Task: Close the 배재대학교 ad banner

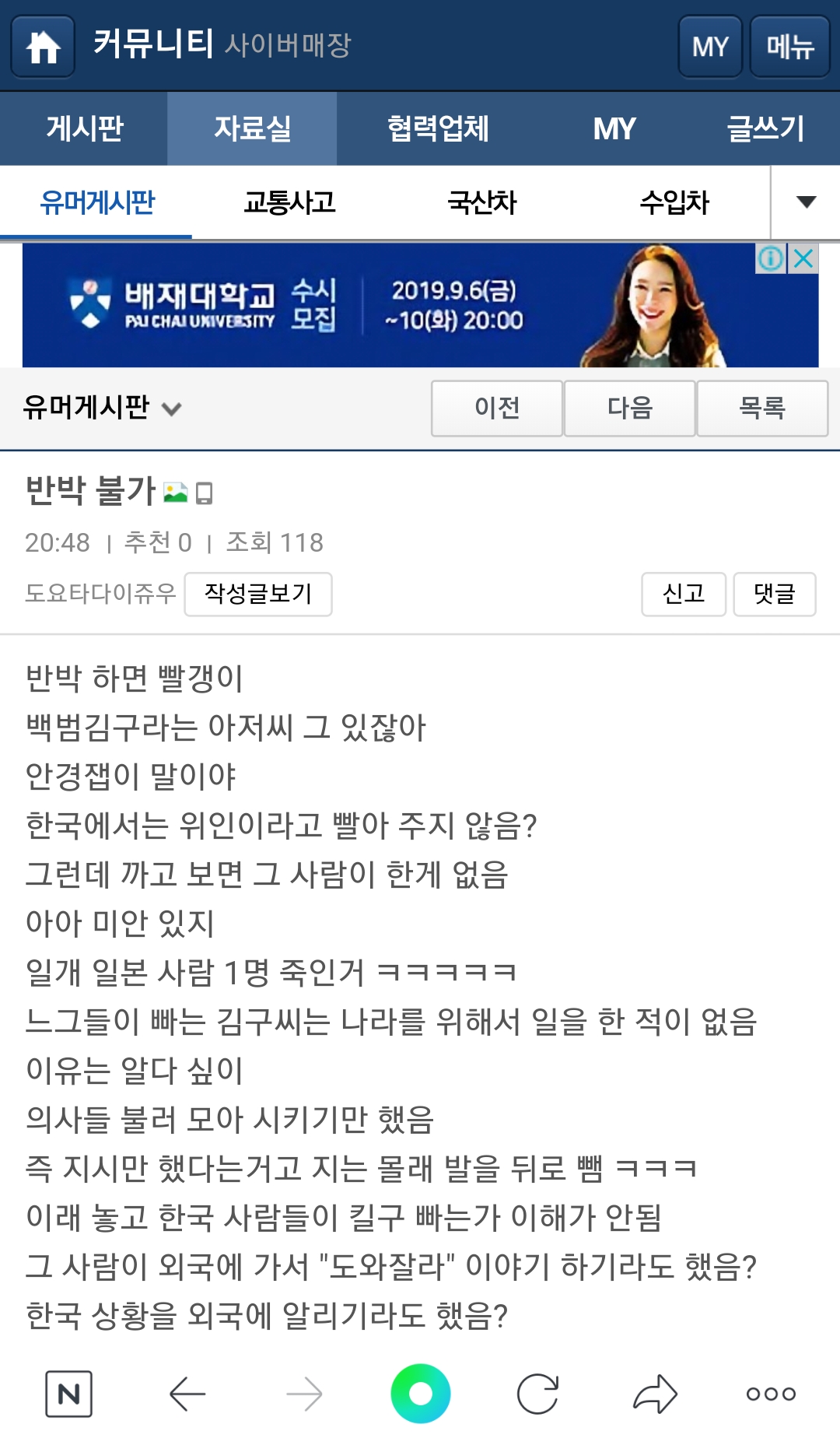Action: point(803,258)
